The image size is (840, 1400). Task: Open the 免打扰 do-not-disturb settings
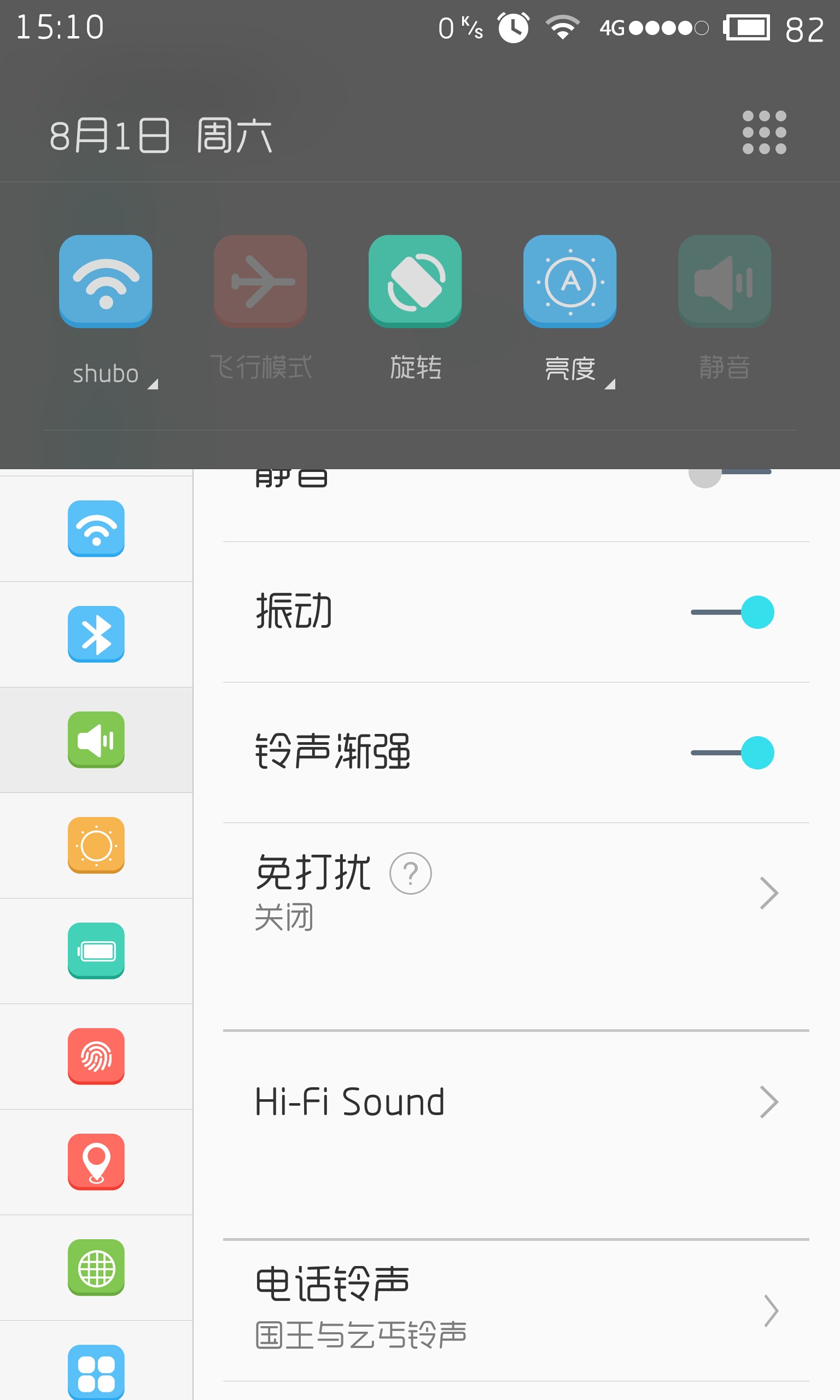click(x=516, y=893)
